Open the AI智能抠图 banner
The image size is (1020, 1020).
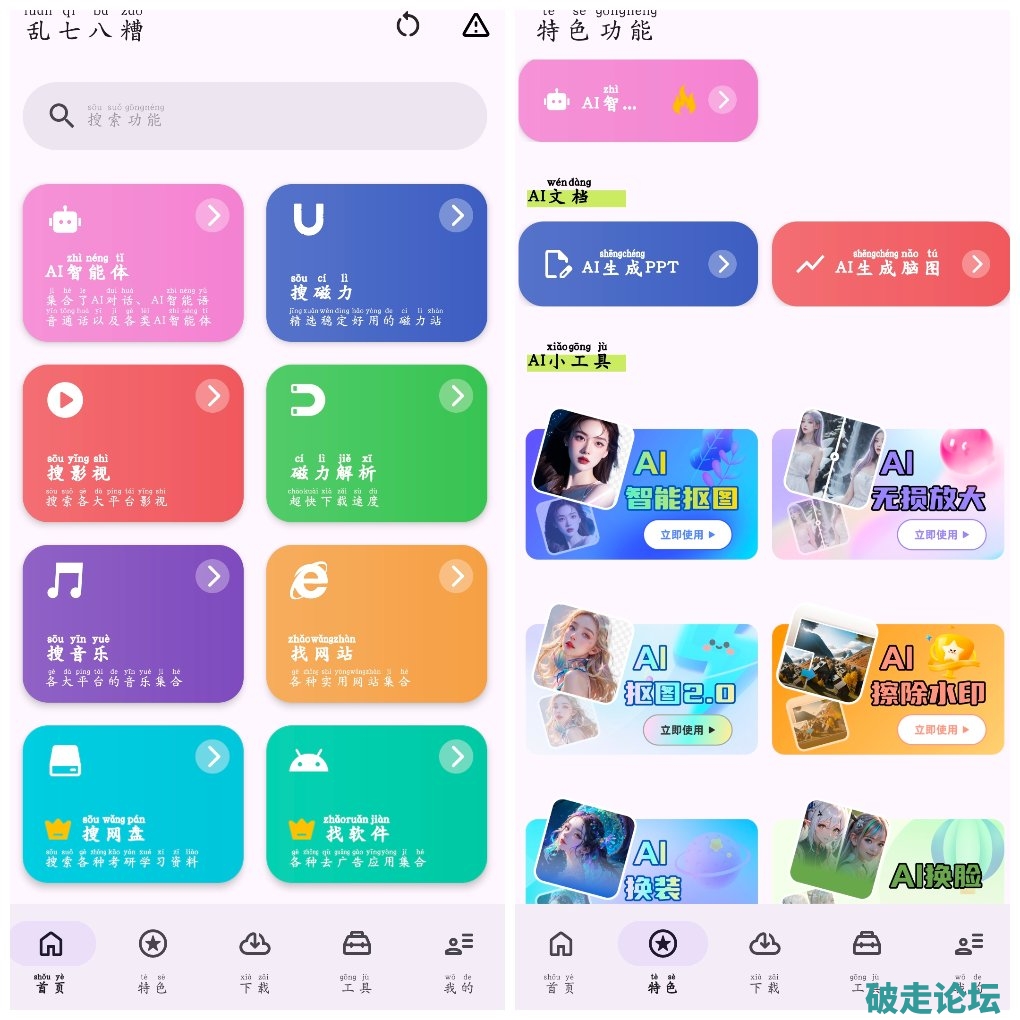pos(641,493)
